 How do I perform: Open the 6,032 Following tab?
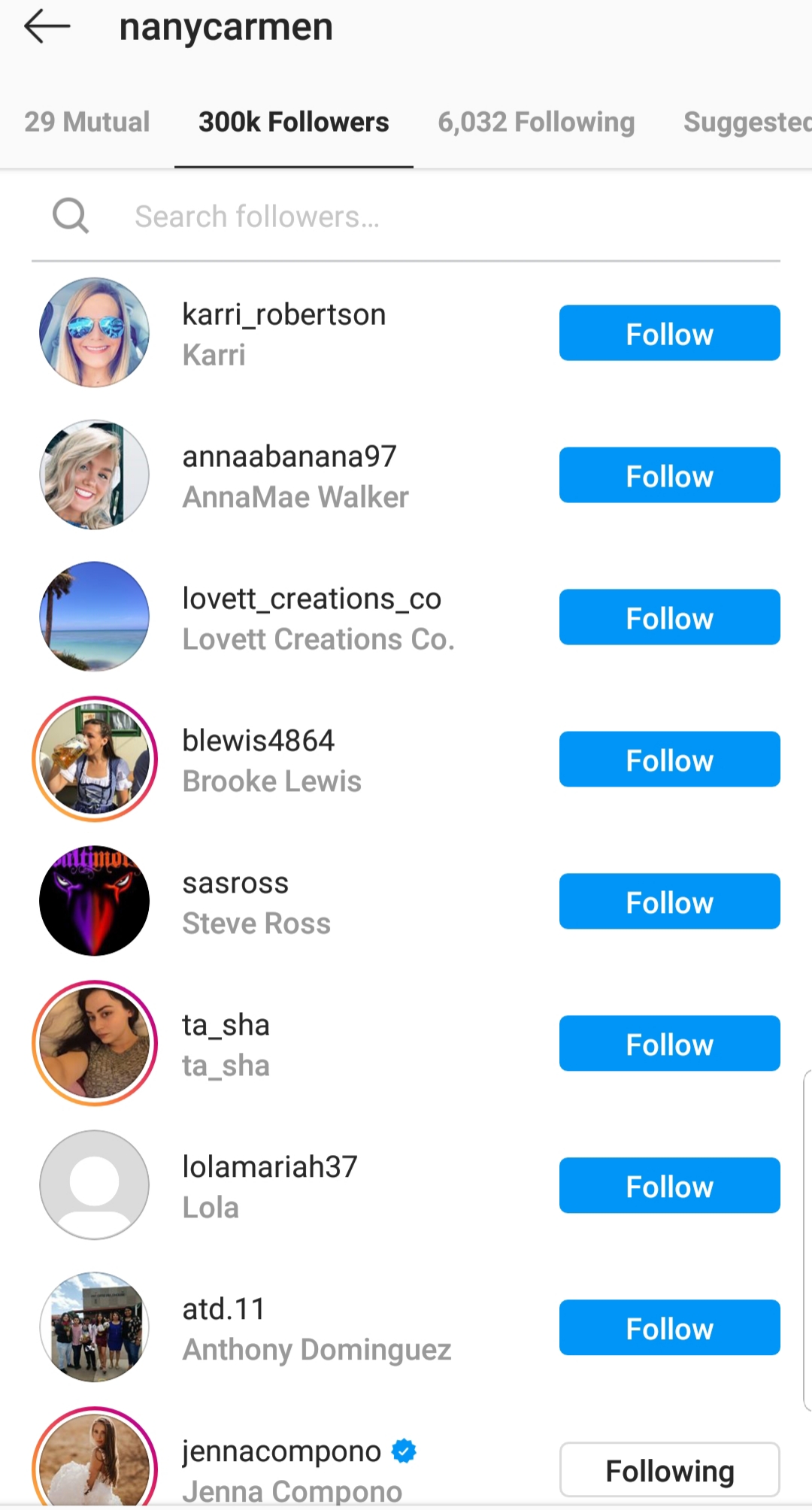click(x=536, y=122)
